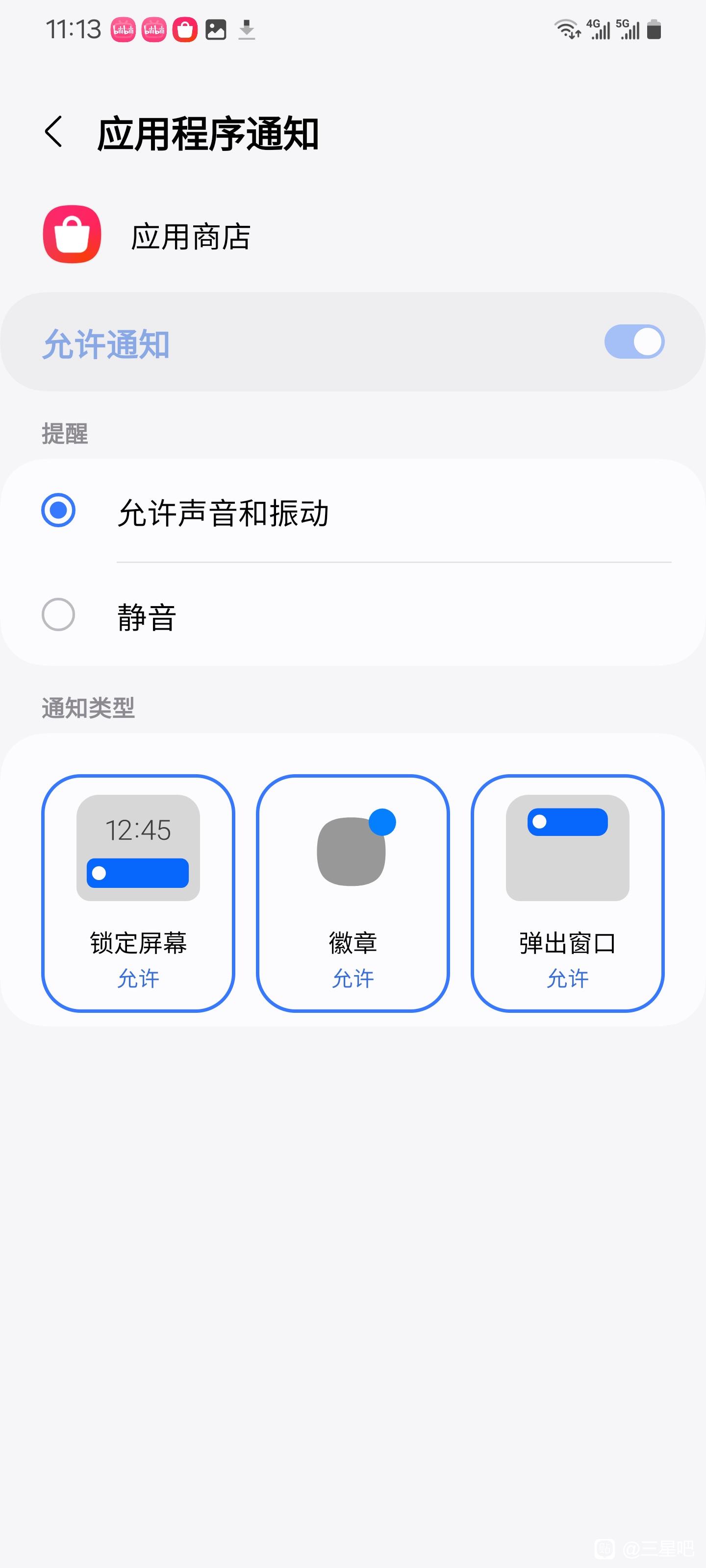This screenshot has height=1568, width=706.
Task: Select 允许声音和振动 option
Action: [x=353, y=511]
